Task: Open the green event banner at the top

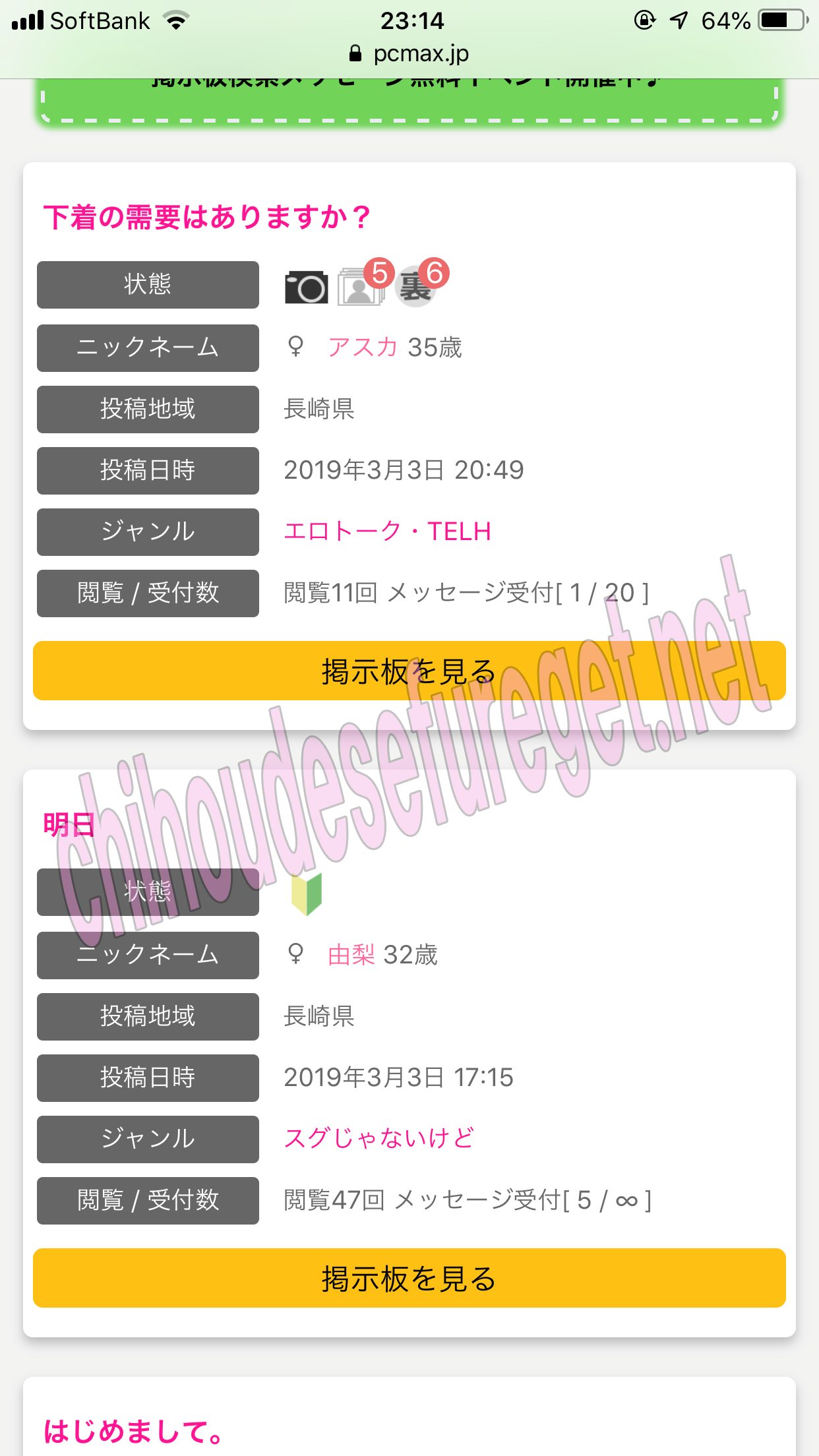Action: (409, 99)
